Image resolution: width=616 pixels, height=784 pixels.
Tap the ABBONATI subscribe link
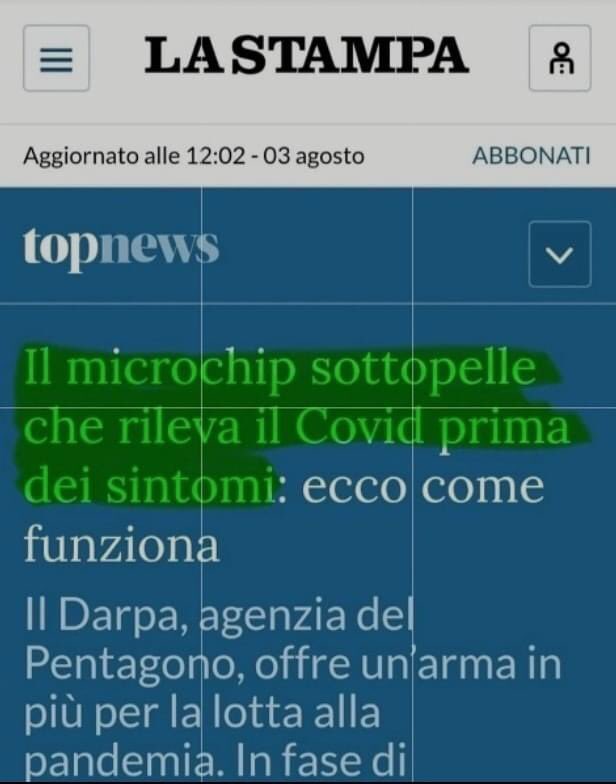click(x=531, y=156)
